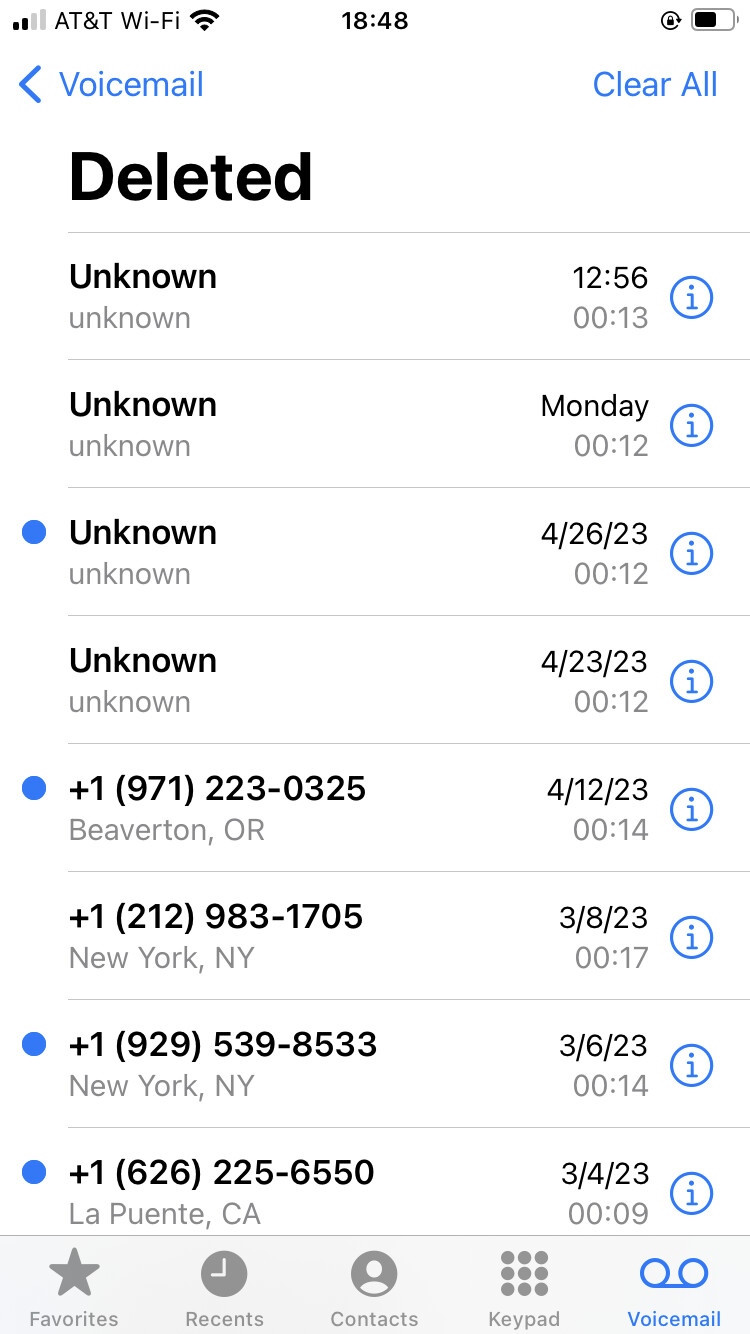Open voicemail from +1 (929) 539-8533
Image resolution: width=750 pixels, height=1334 pixels.
pos(375,1064)
